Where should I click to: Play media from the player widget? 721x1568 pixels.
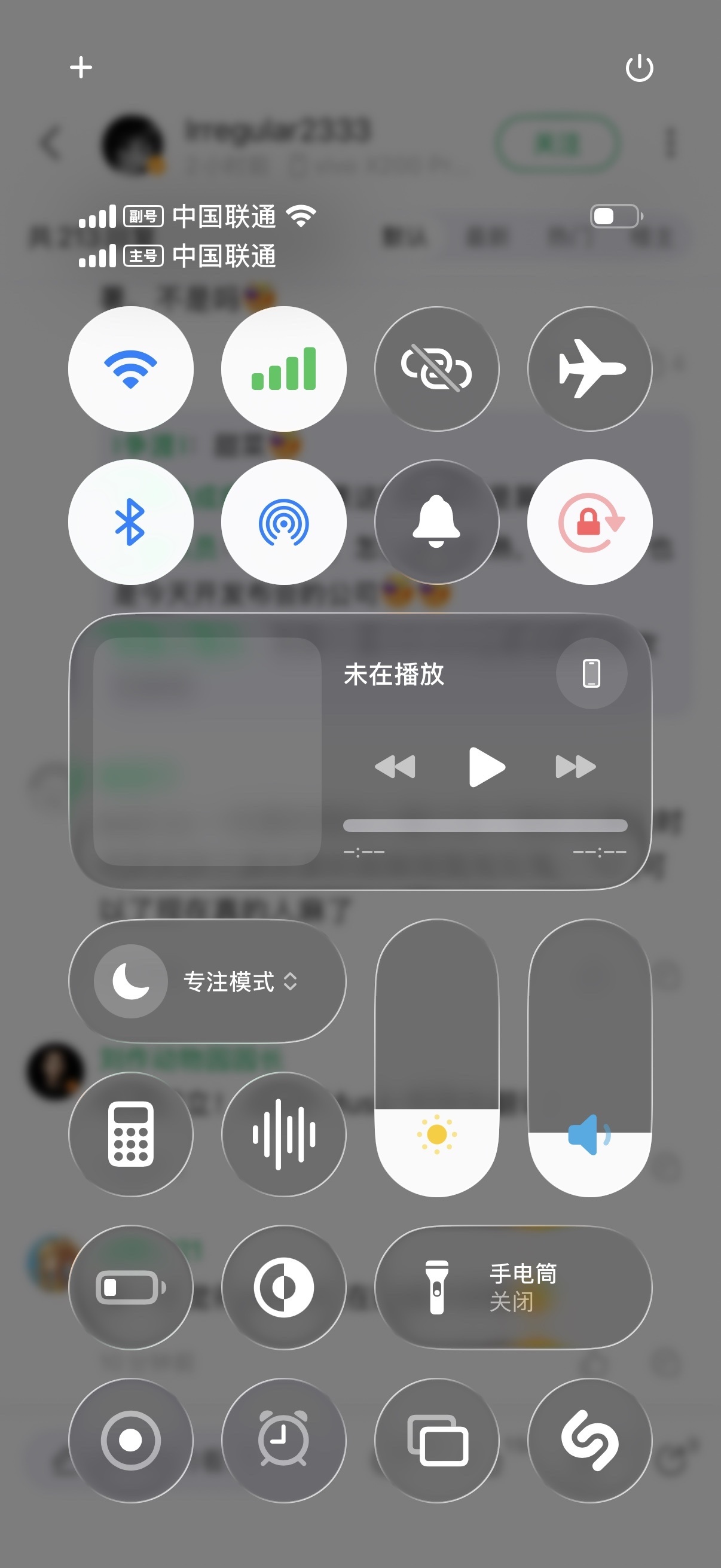pos(487,767)
